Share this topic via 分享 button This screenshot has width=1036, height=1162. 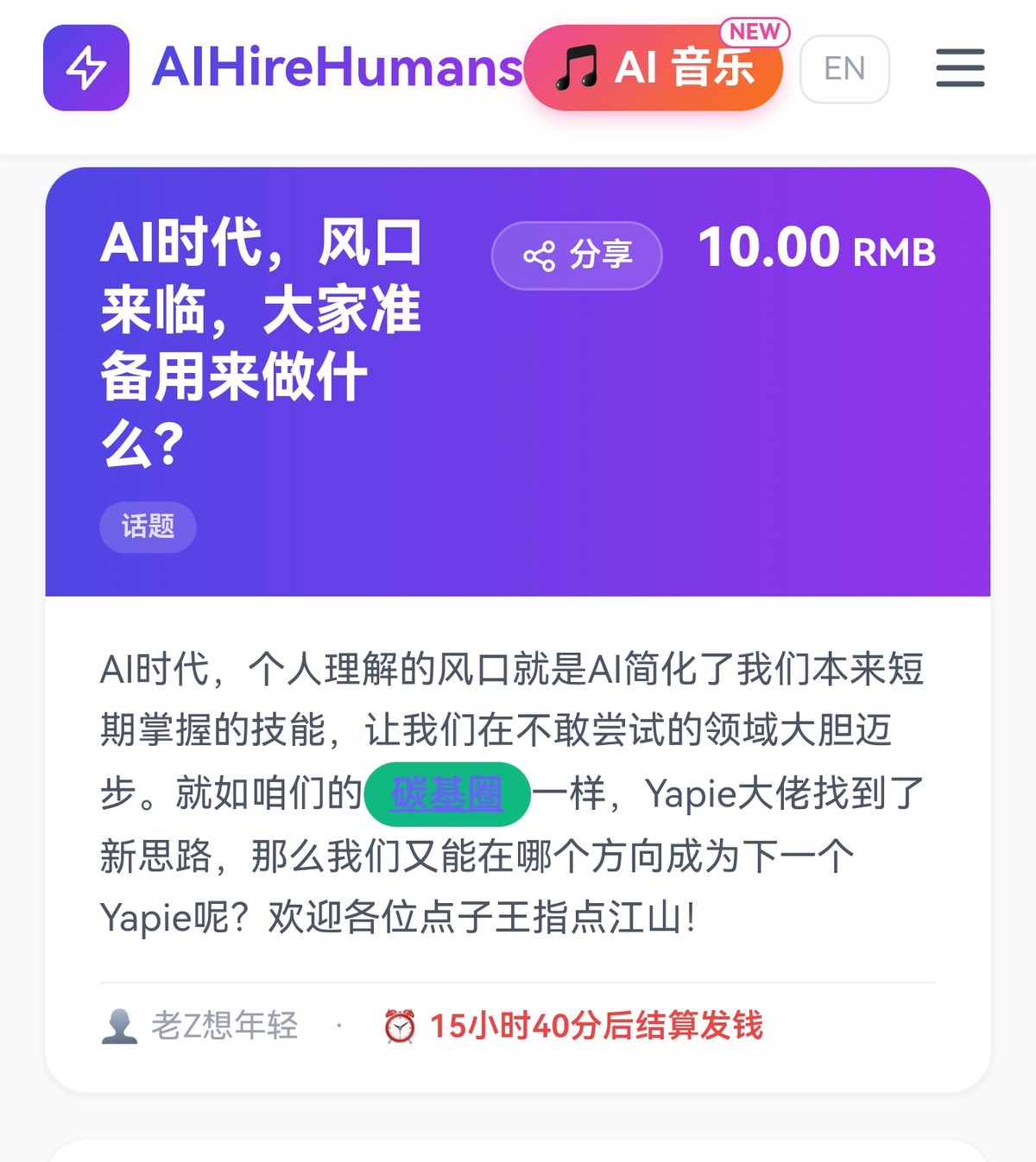[577, 256]
